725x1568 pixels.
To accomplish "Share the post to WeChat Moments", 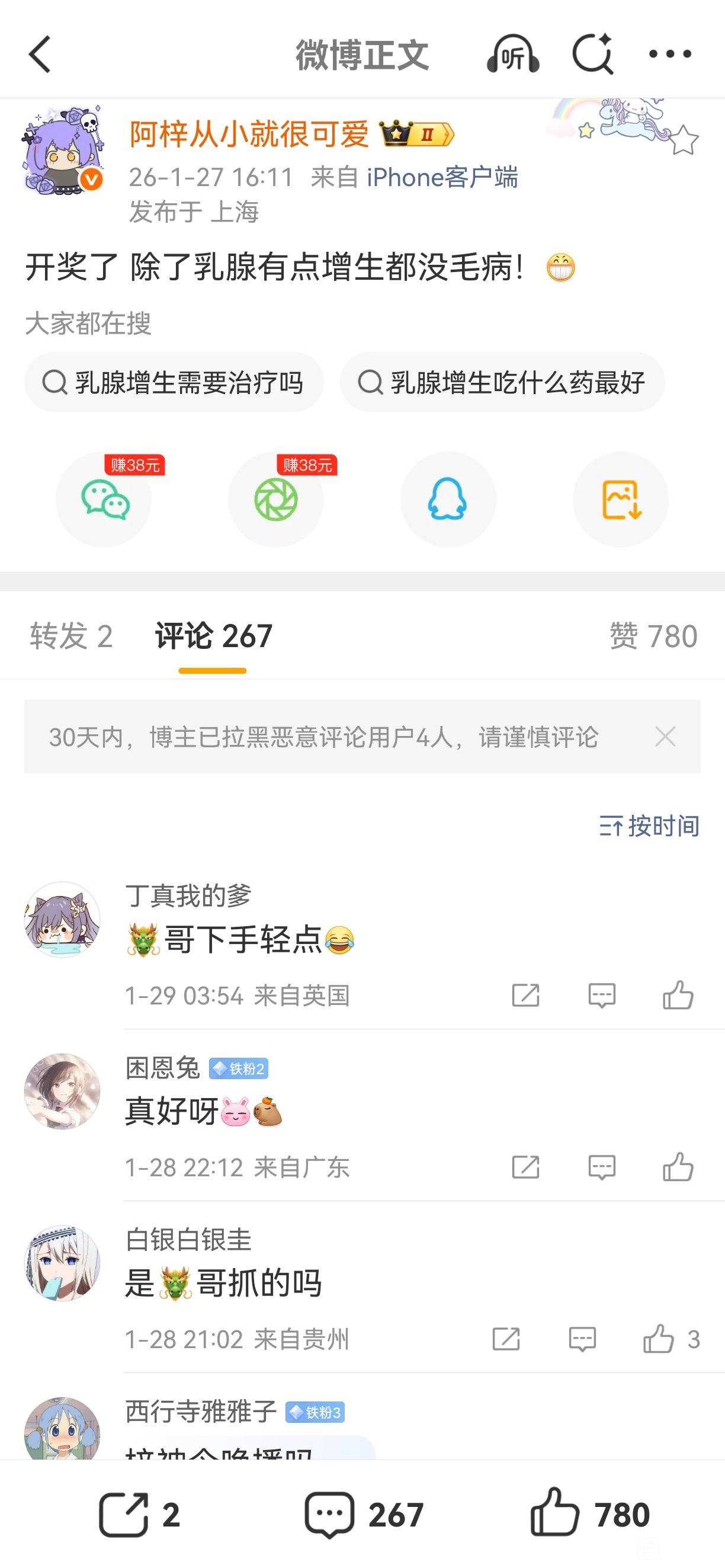I will 275,500.
